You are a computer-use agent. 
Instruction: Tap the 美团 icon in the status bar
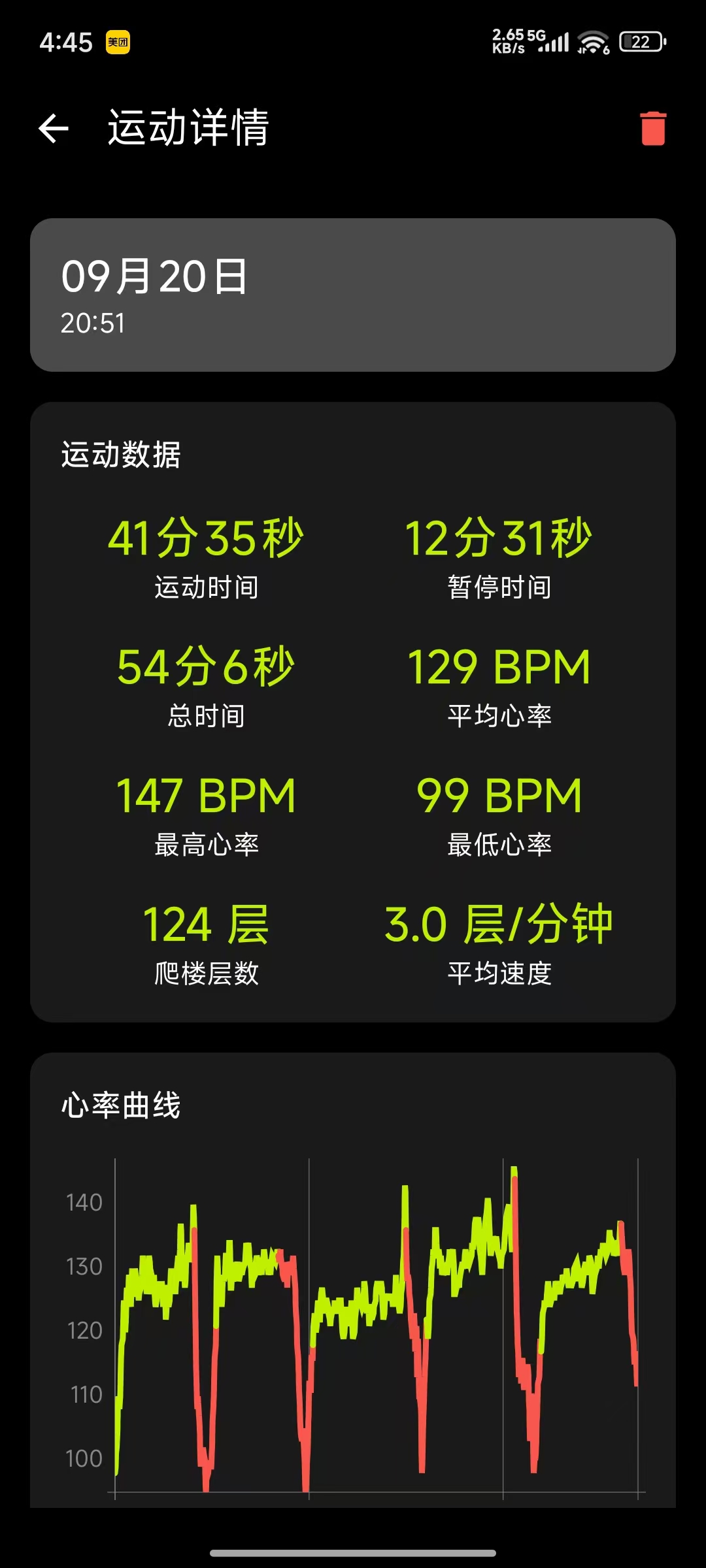(x=119, y=41)
